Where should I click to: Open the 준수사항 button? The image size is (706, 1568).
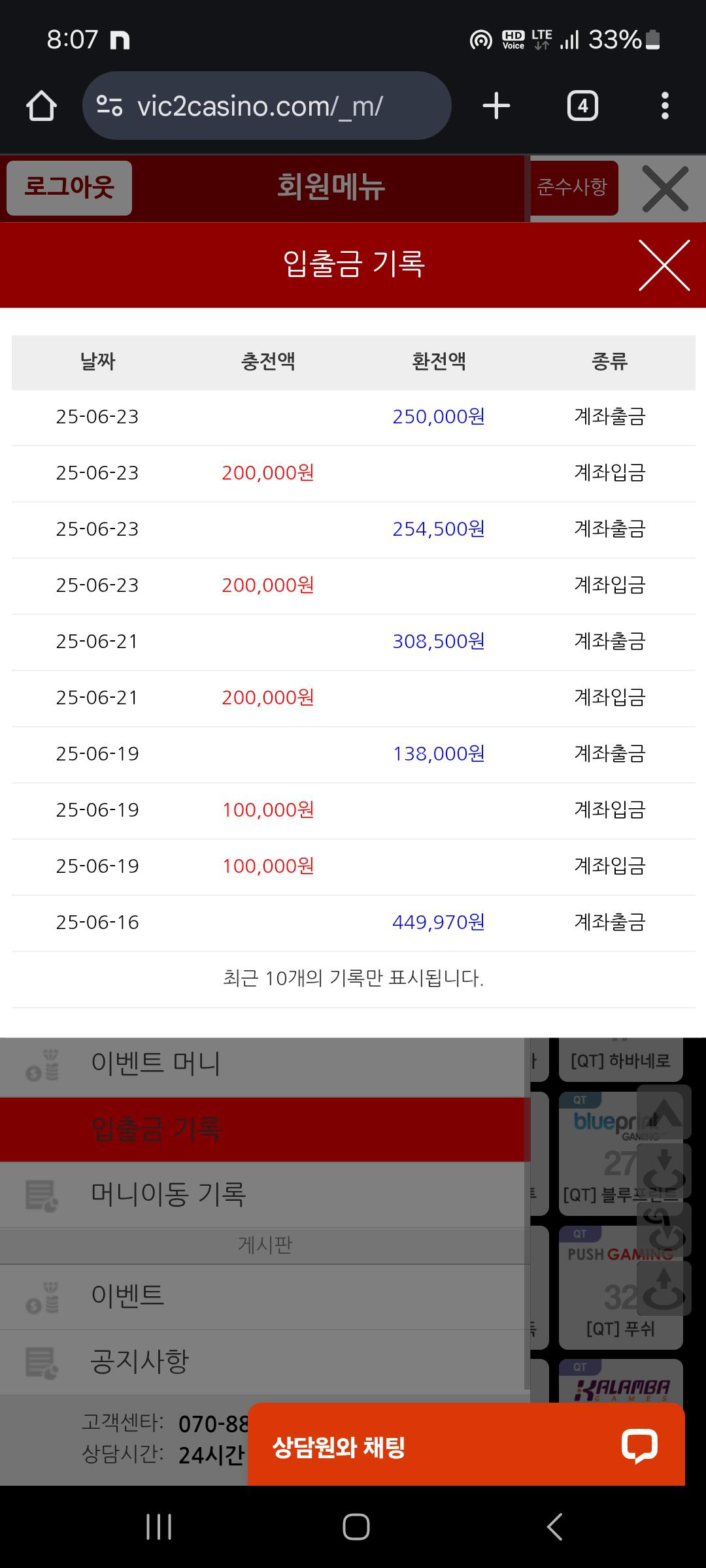[572, 188]
